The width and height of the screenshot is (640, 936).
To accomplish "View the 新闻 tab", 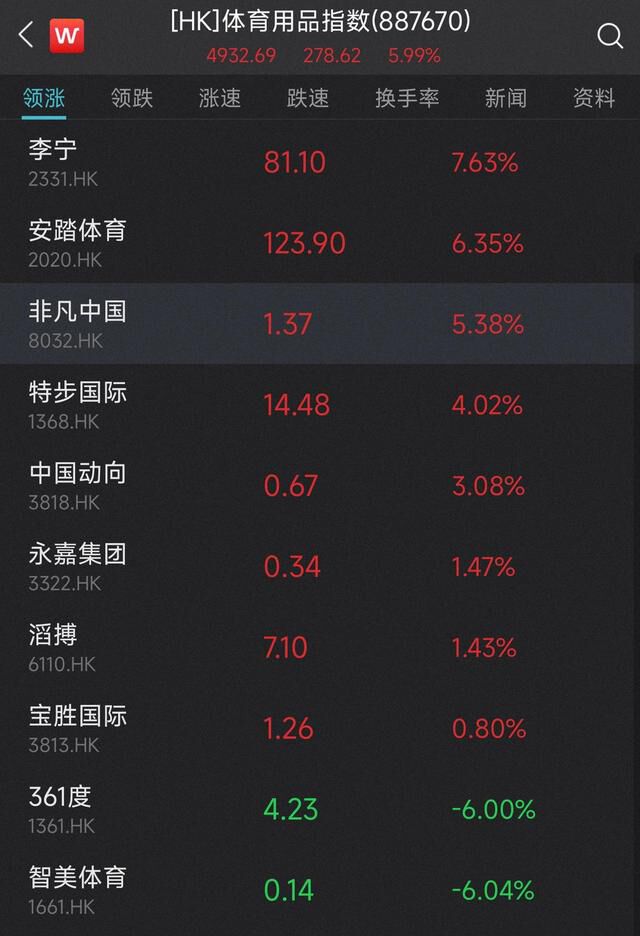I will (506, 98).
